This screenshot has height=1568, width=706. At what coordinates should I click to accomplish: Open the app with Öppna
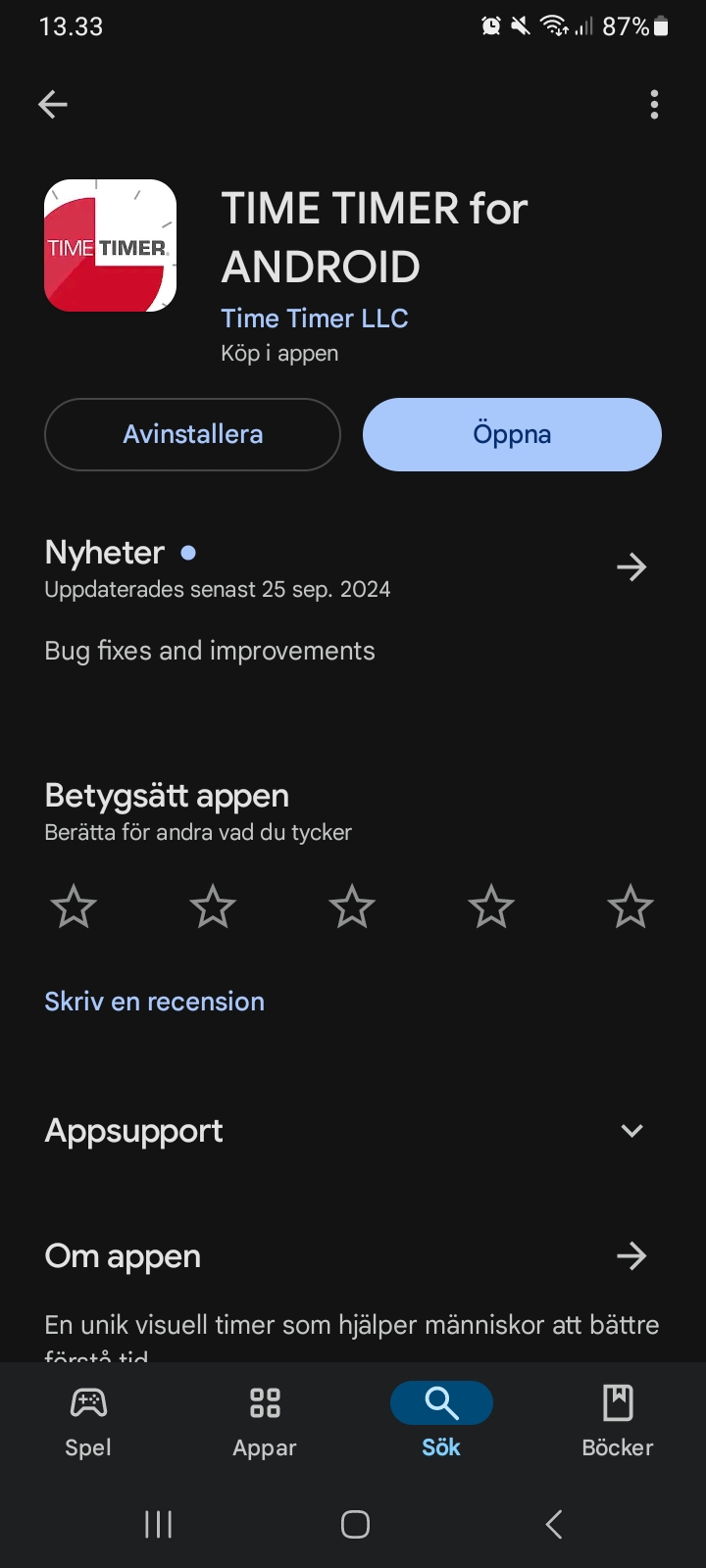click(512, 434)
